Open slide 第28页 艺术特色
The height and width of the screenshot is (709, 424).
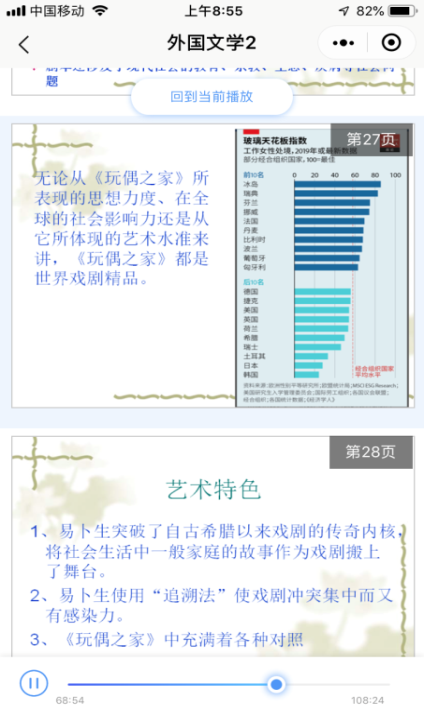[213, 546]
